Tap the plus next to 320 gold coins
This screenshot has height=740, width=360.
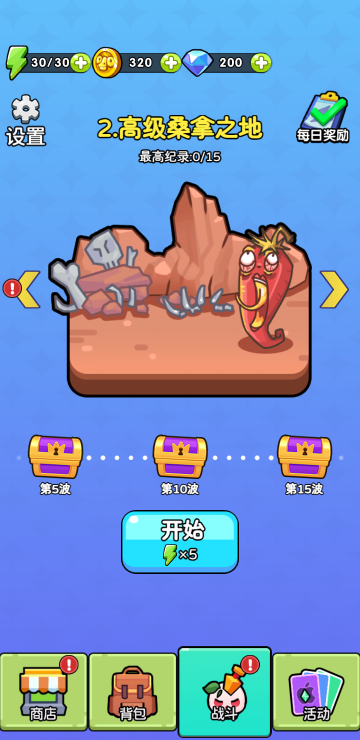tap(171, 62)
